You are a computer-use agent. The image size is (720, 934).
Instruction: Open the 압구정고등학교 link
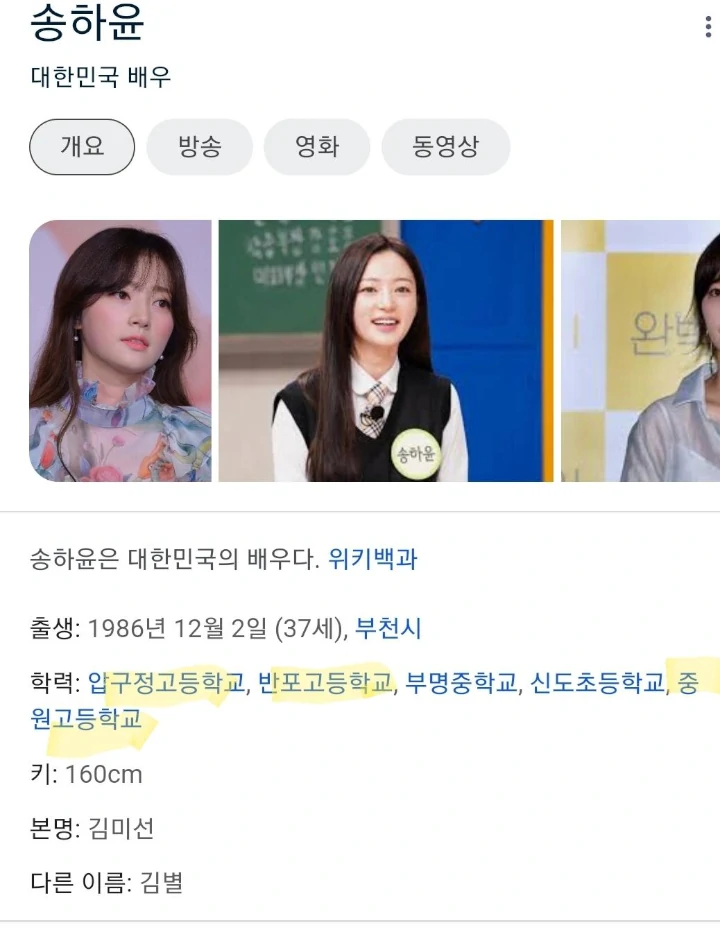coord(166,683)
